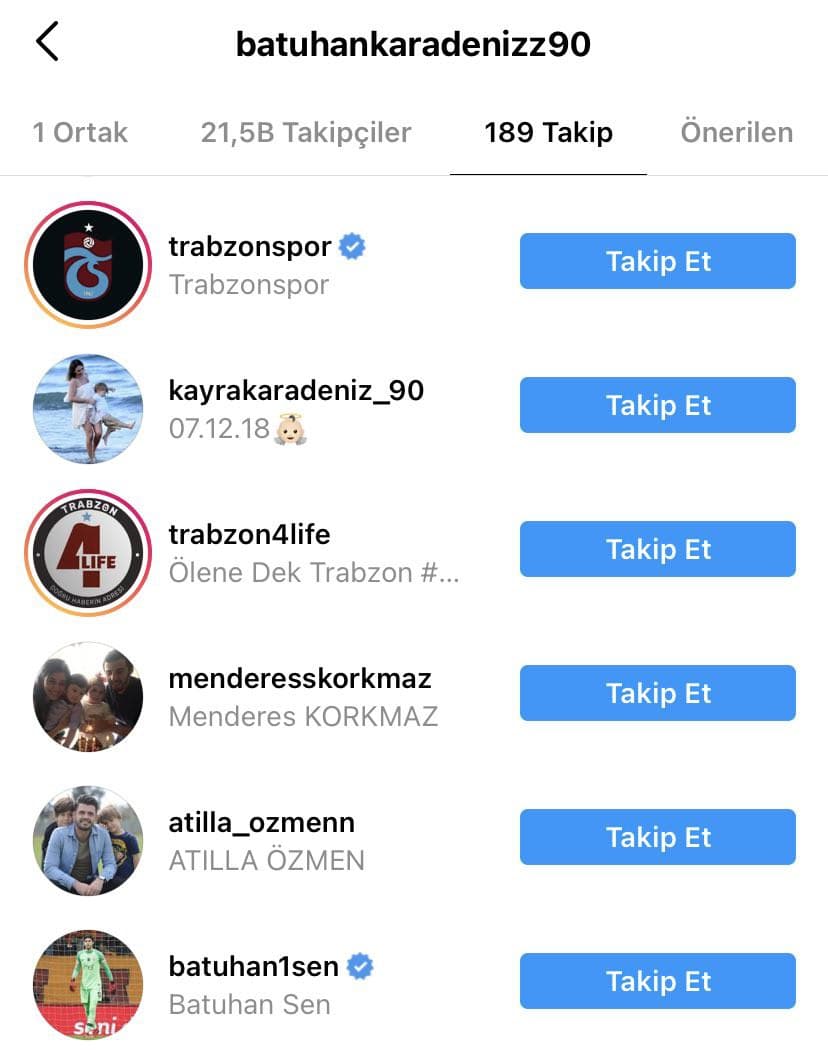This screenshot has width=828, height=1053.
Task: Tap Takip Et beside kayrakaradeniz_90
Action: click(x=657, y=406)
